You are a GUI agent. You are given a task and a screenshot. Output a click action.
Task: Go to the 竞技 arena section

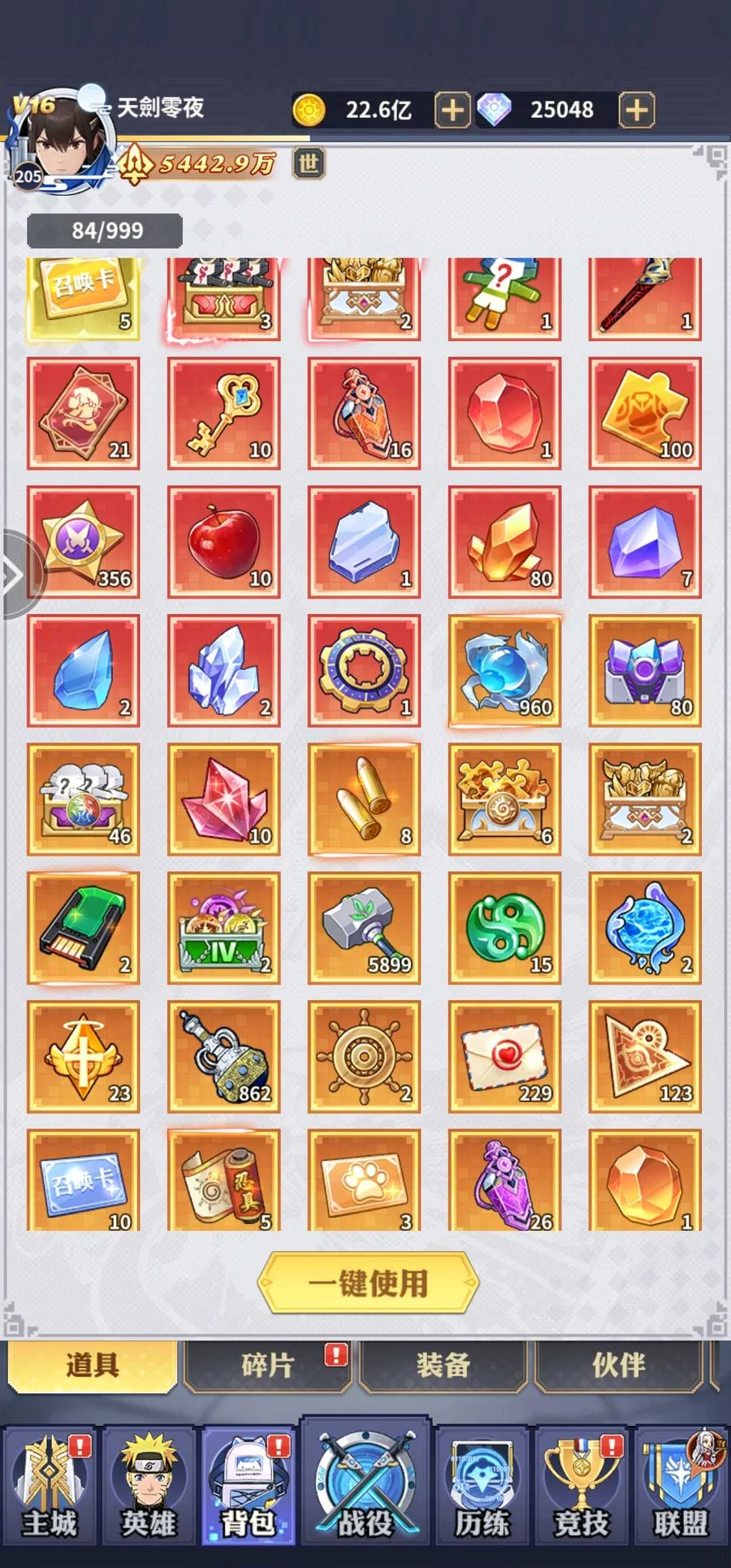pos(582,1488)
